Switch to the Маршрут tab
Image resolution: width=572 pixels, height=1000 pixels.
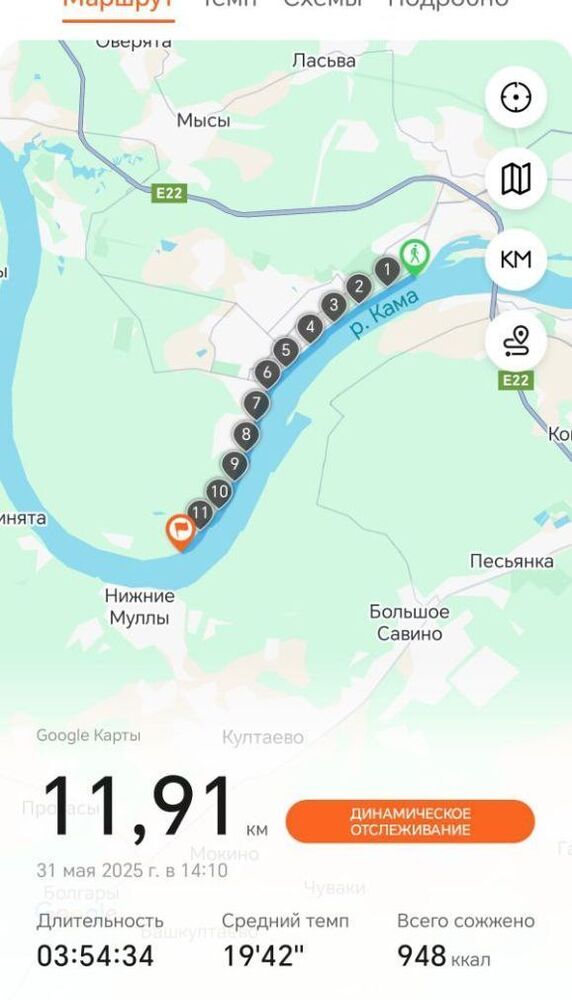tap(118, 4)
